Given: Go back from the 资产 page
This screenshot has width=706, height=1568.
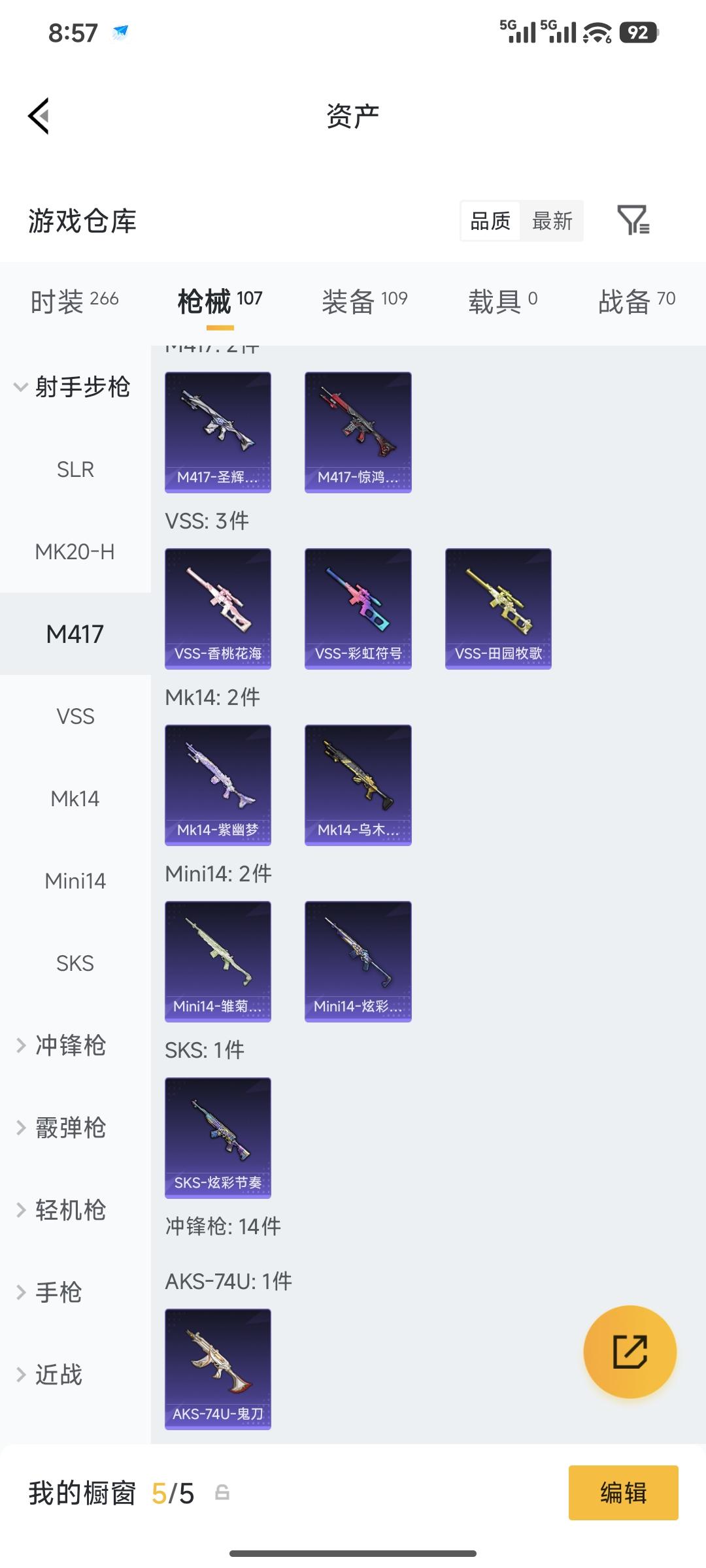Looking at the screenshot, I should 39,116.
